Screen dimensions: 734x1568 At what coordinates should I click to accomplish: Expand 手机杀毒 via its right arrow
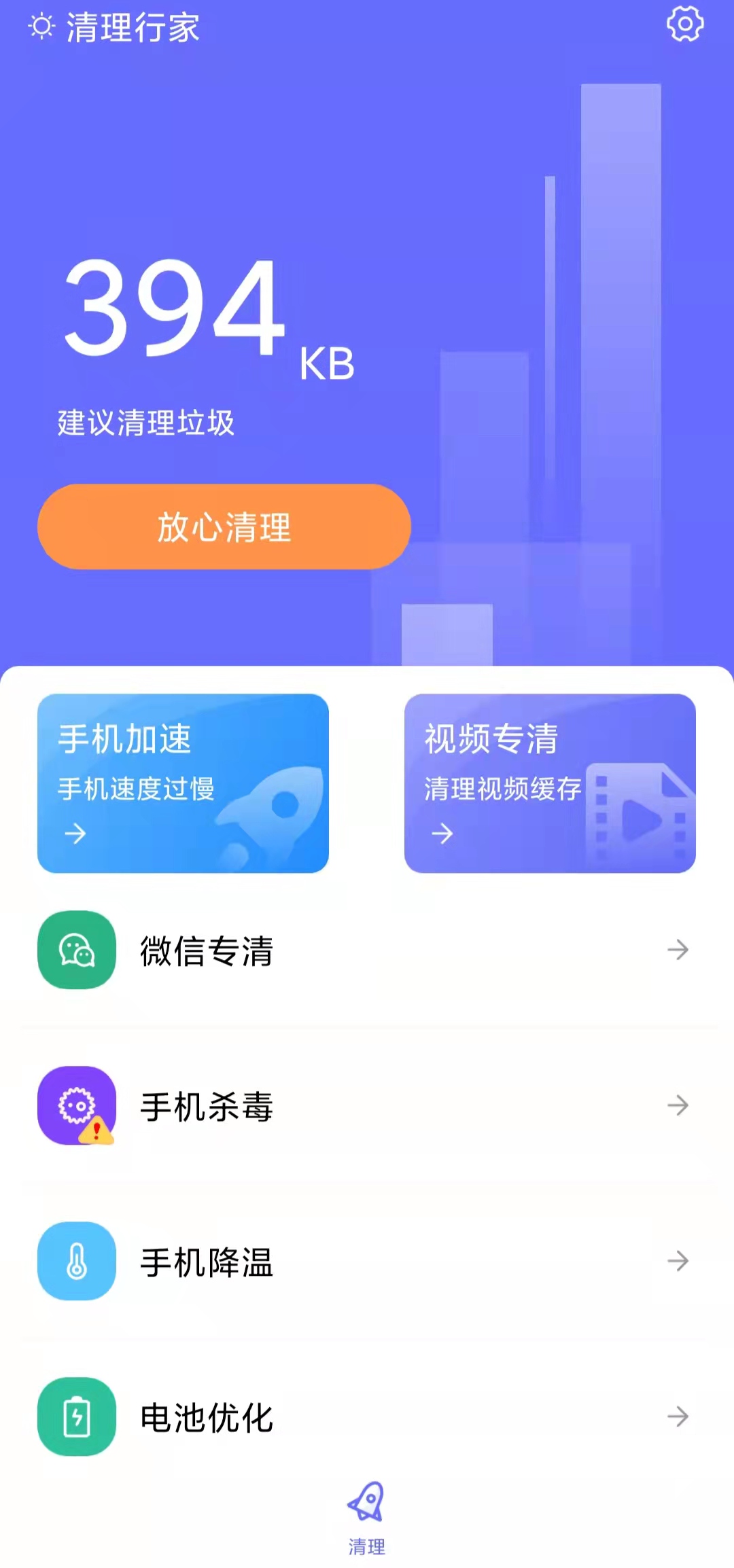click(x=679, y=1106)
